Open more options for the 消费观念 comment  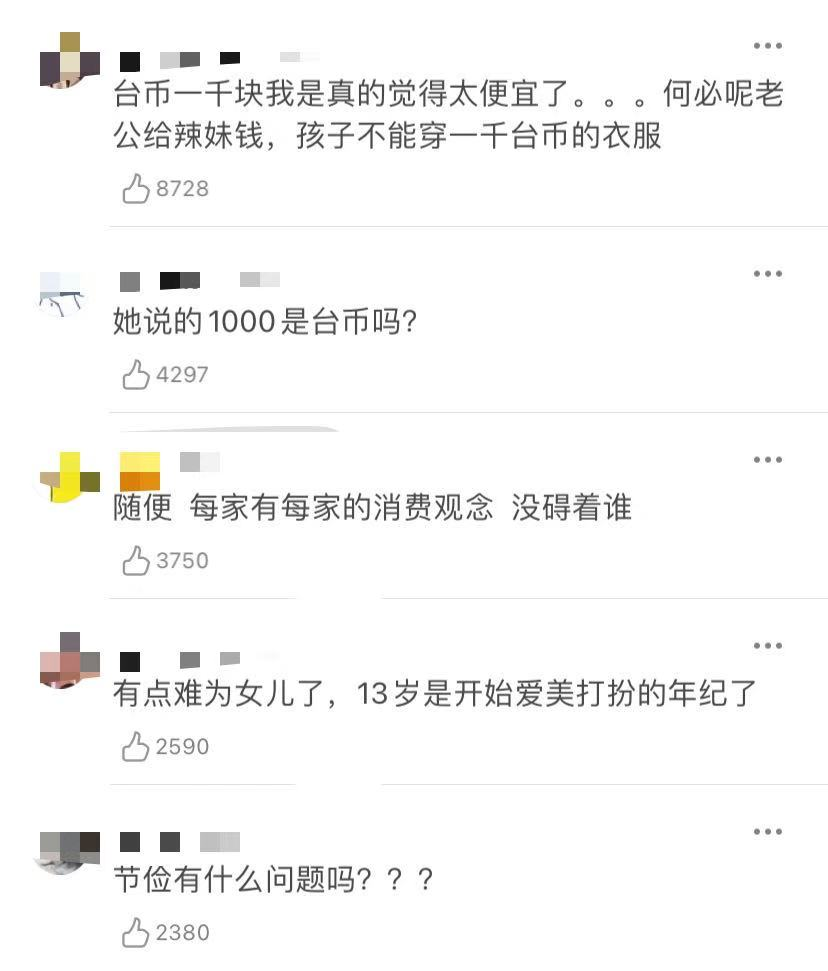767,458
